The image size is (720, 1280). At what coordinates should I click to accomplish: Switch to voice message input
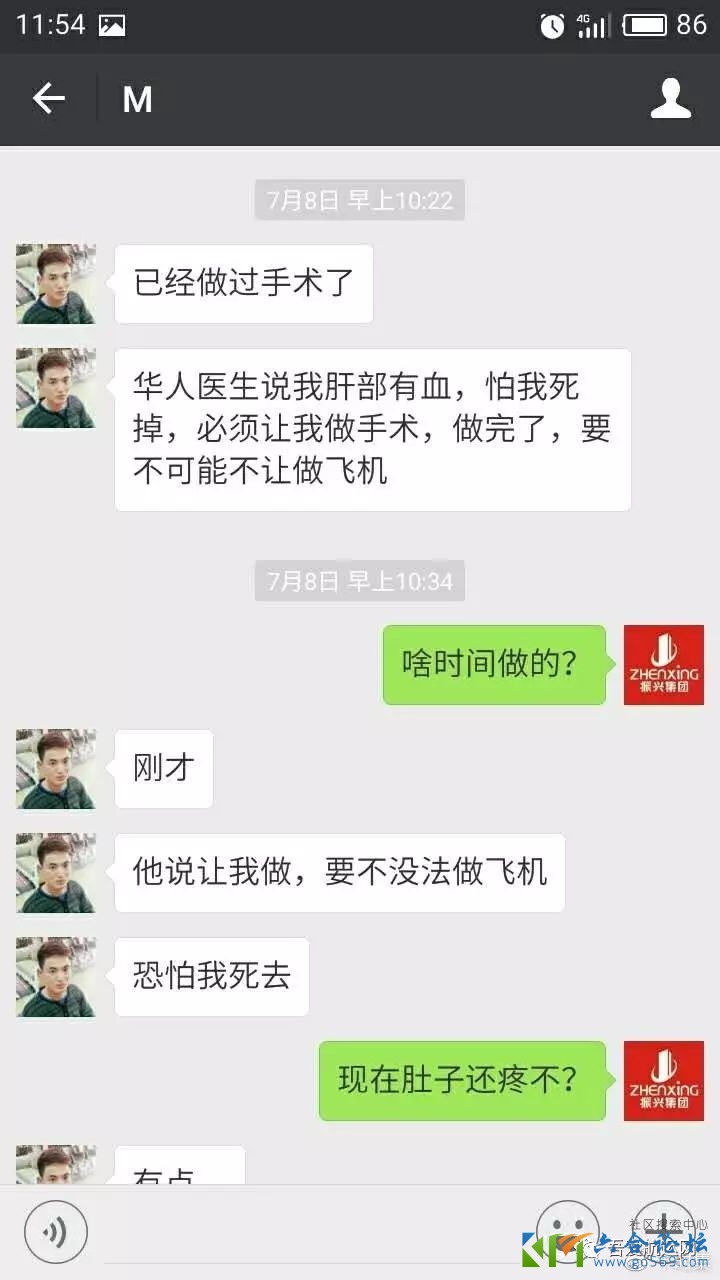click(x=56, y=1231)
